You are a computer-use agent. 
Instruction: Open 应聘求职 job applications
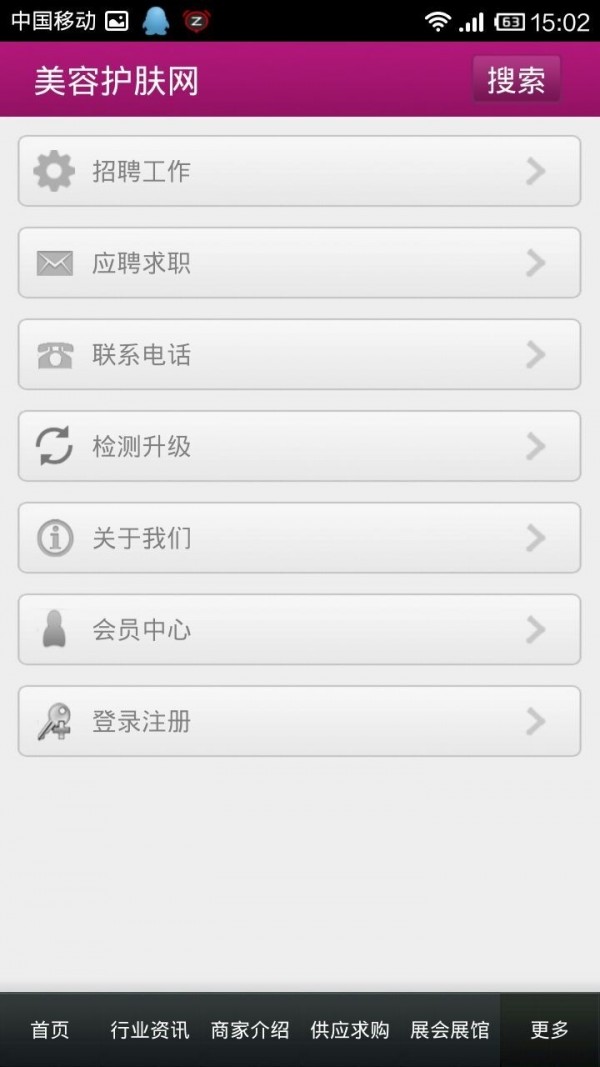(x=299, y=263)
